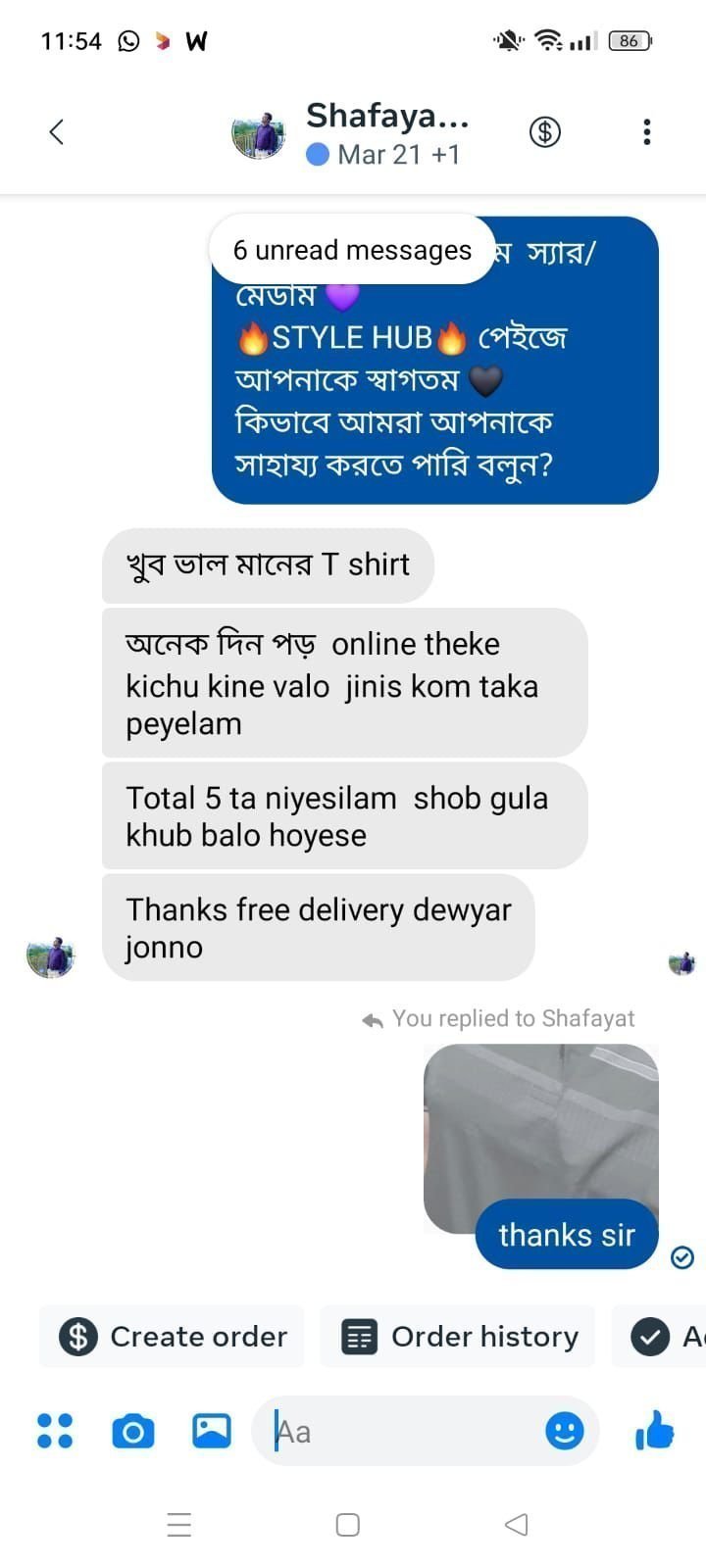The height and width of the screenshot is (1568, 706).
Task: Tap the battery indicator showing 86 percent
Action: 630,41
